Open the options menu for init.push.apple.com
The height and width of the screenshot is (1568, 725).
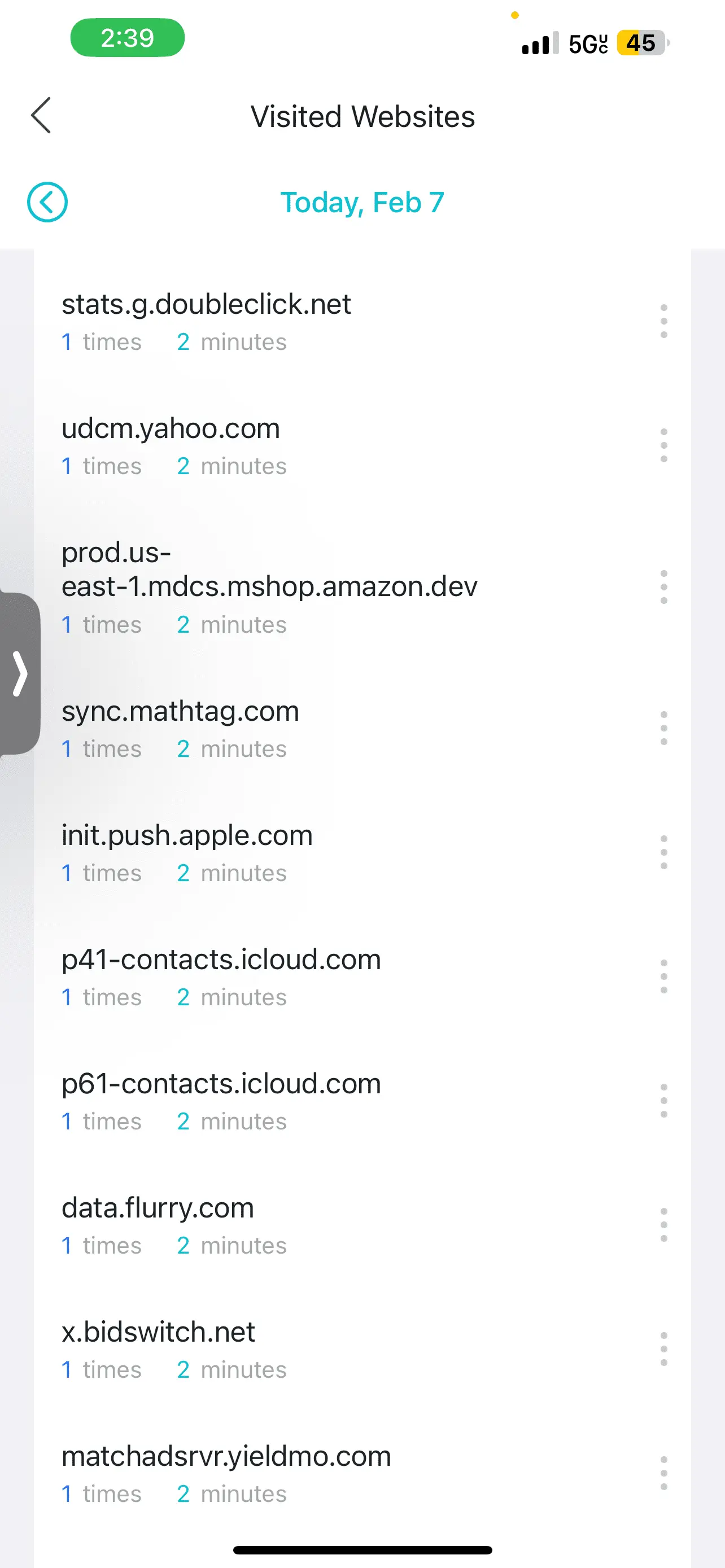(x=663, y=852)
